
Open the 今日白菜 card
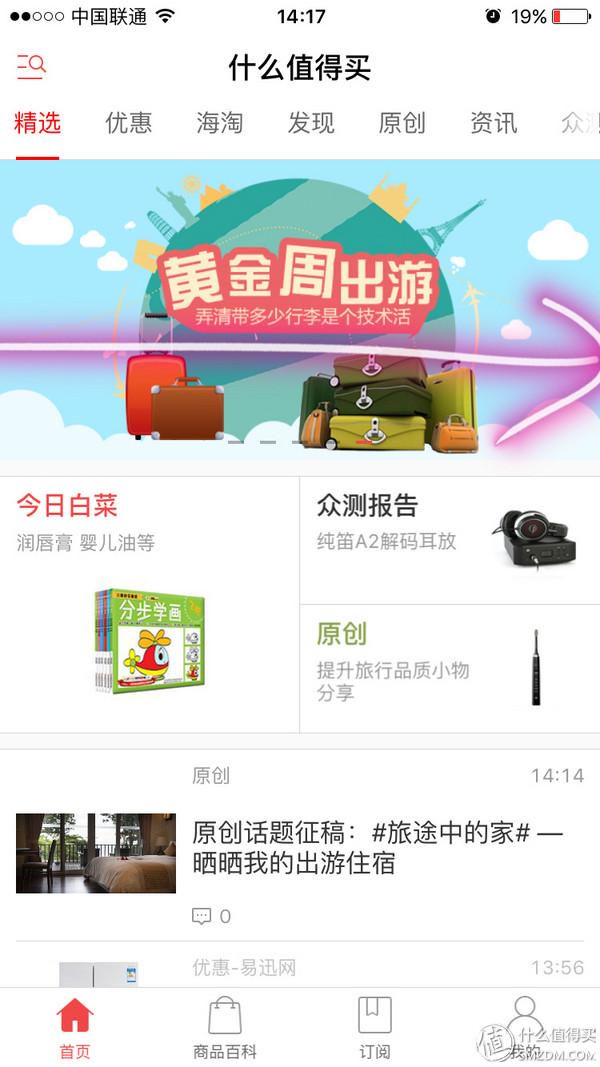tap(150, 605)
